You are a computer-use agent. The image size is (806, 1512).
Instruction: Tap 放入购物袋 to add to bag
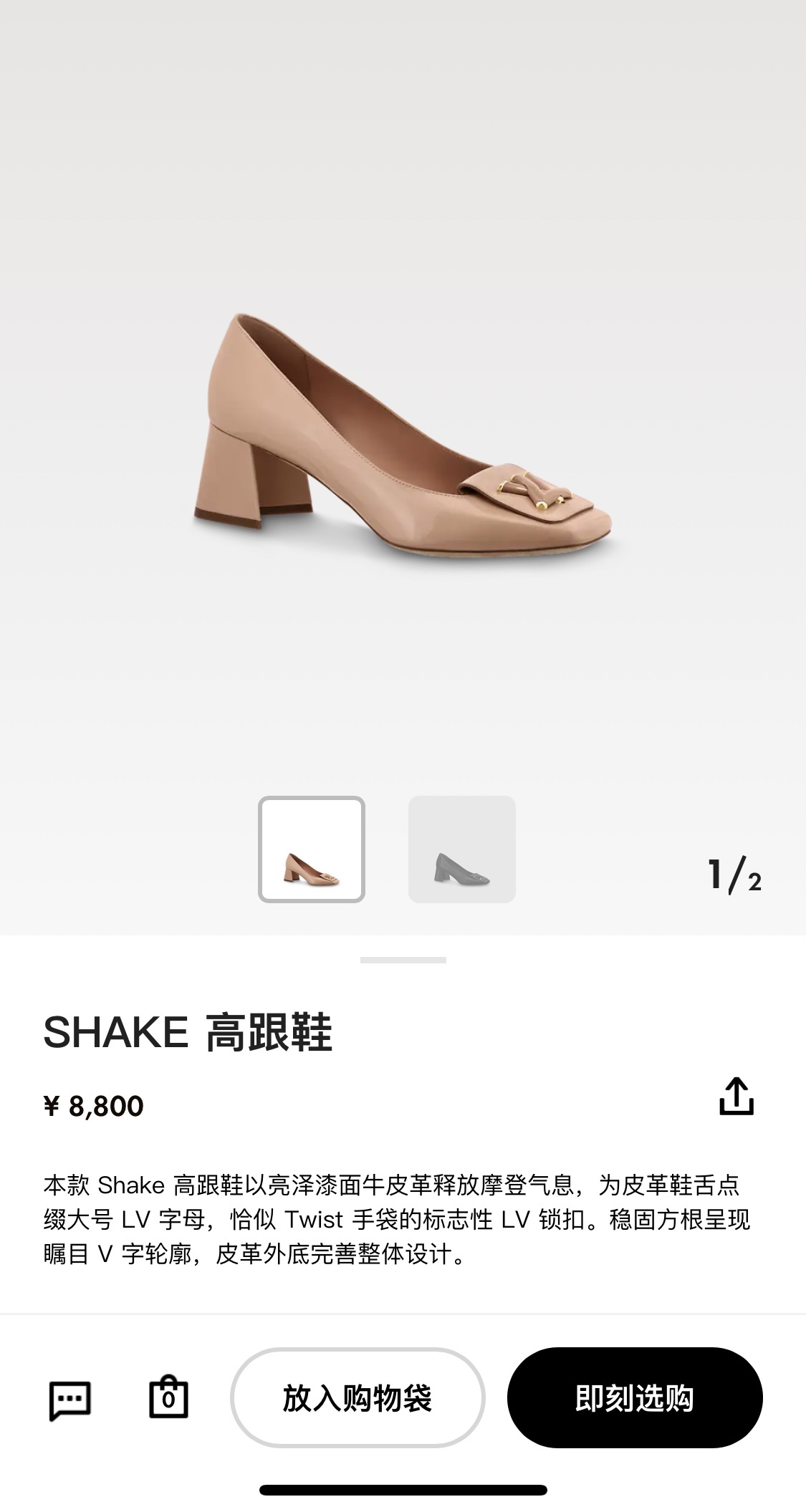(358, 1398)
